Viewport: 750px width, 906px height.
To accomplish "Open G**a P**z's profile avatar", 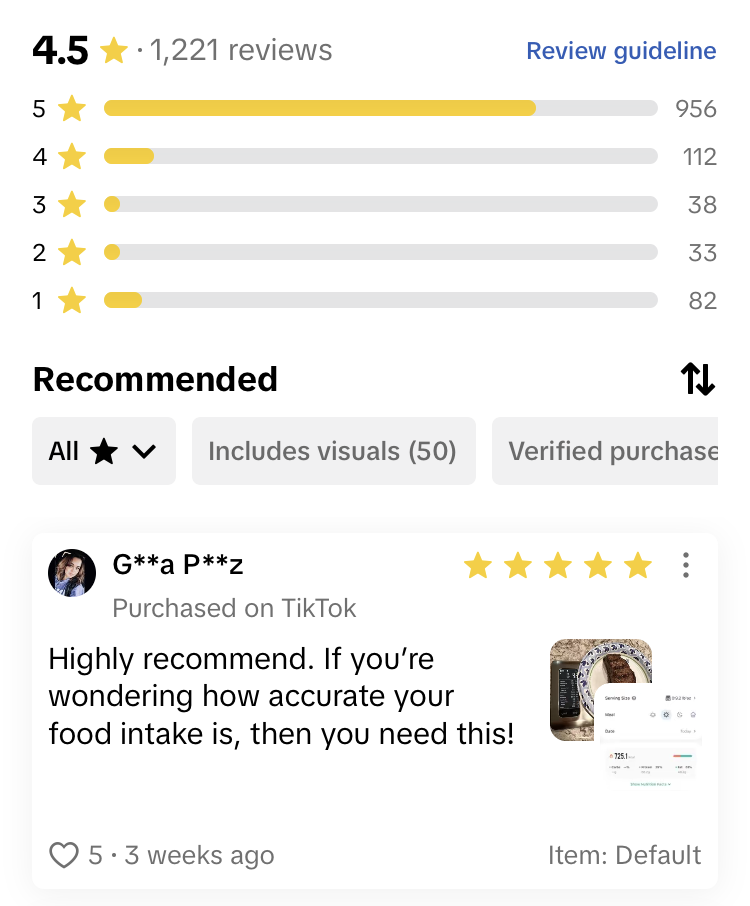I will coord(72,572).
